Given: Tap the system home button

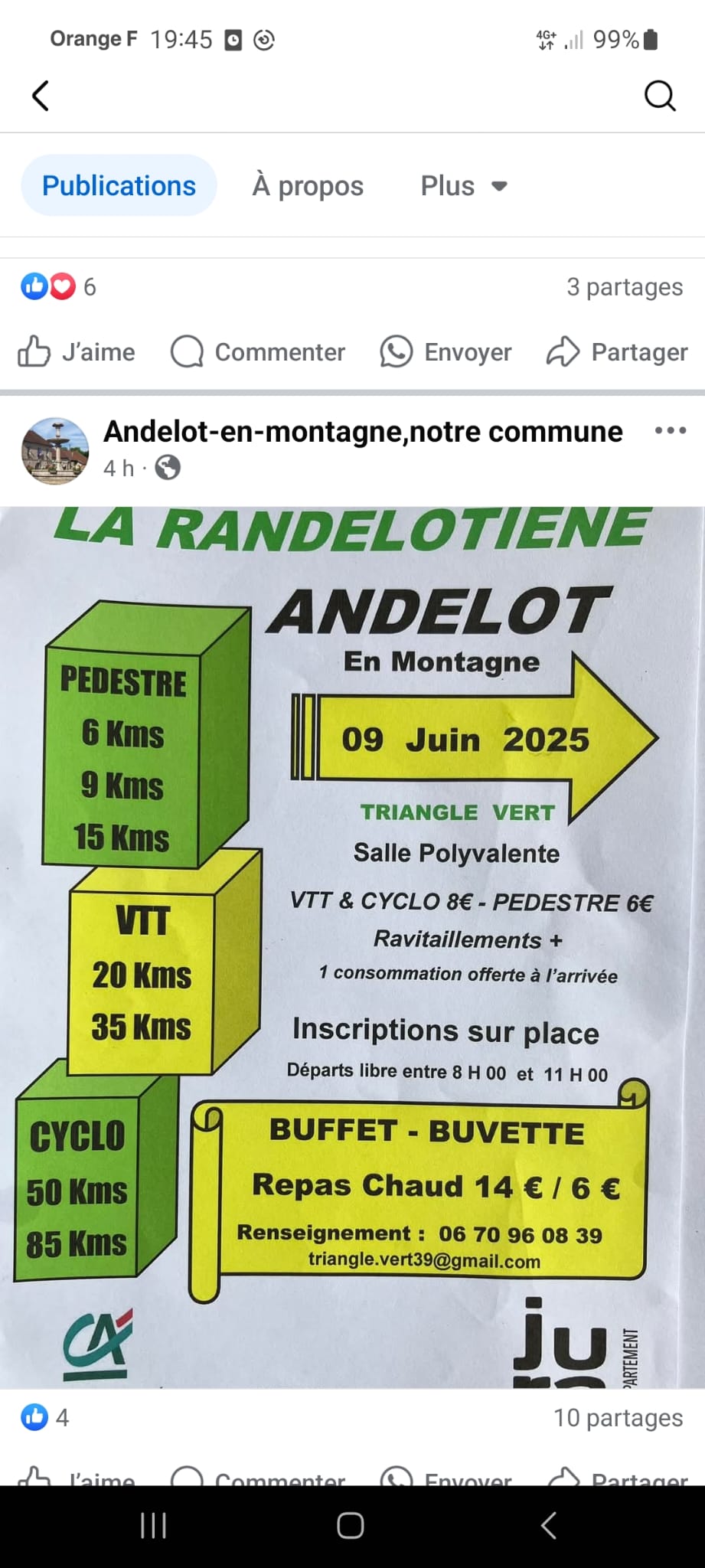Looking at the screenshot, I should click(x=351, y=1526).
